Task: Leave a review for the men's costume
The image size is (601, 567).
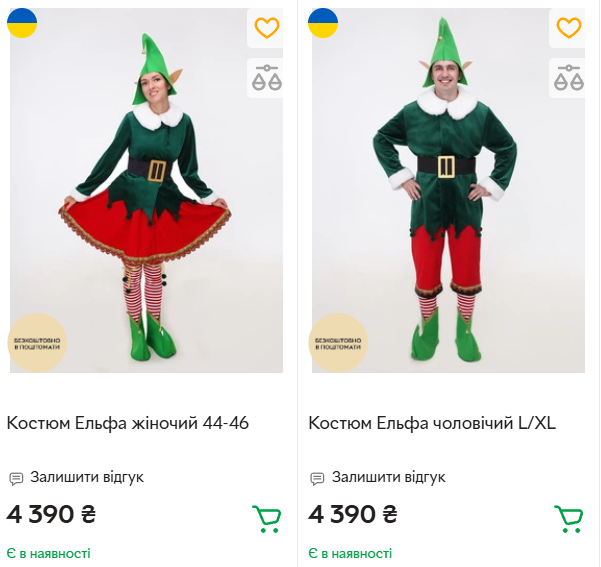Action: (x=388, y=477)
